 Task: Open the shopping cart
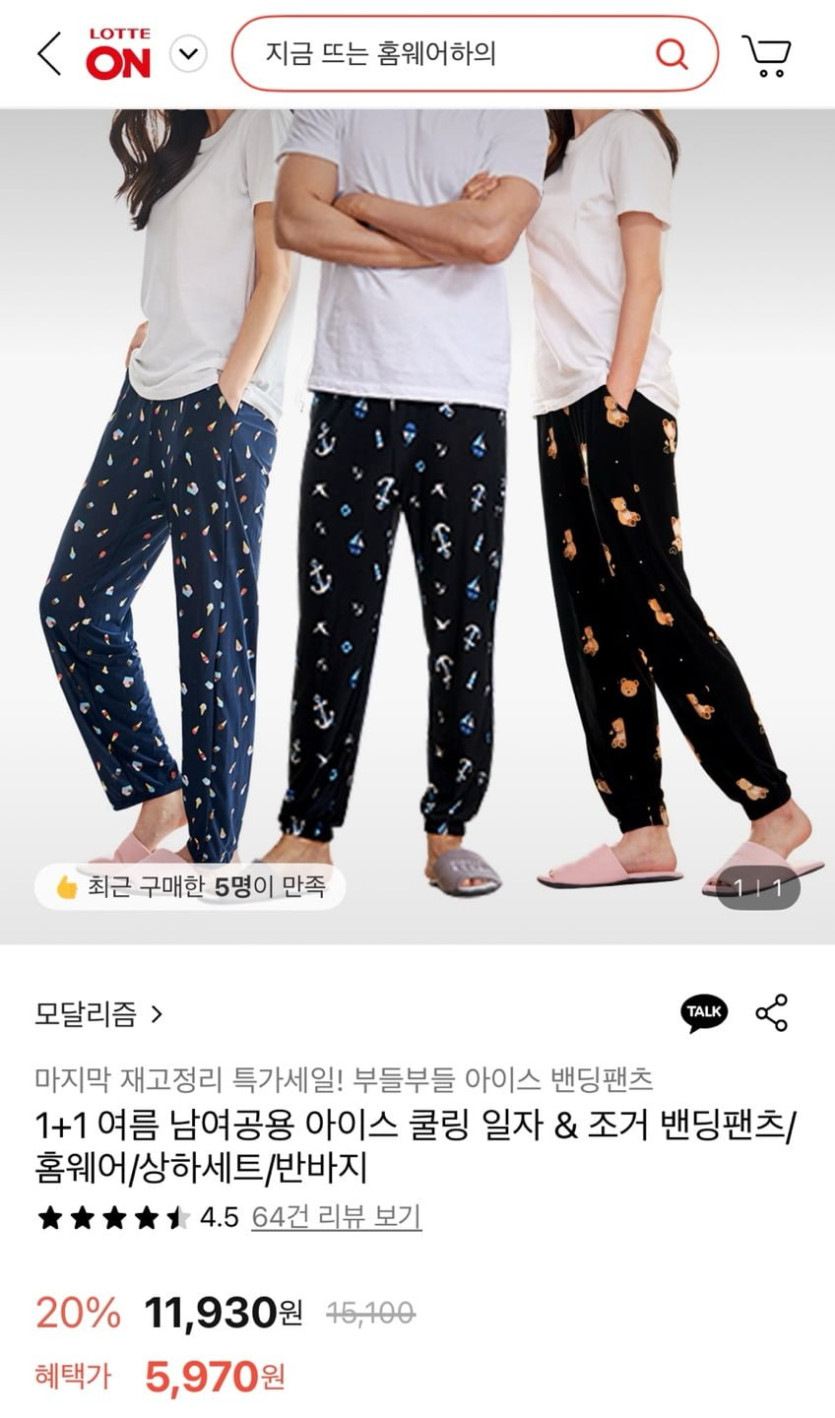766,55
